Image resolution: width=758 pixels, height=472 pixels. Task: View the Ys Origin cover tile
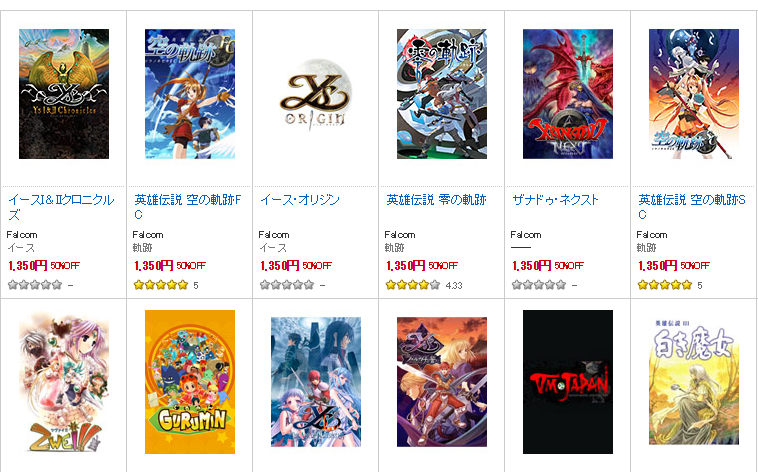(x=316, y=94)
